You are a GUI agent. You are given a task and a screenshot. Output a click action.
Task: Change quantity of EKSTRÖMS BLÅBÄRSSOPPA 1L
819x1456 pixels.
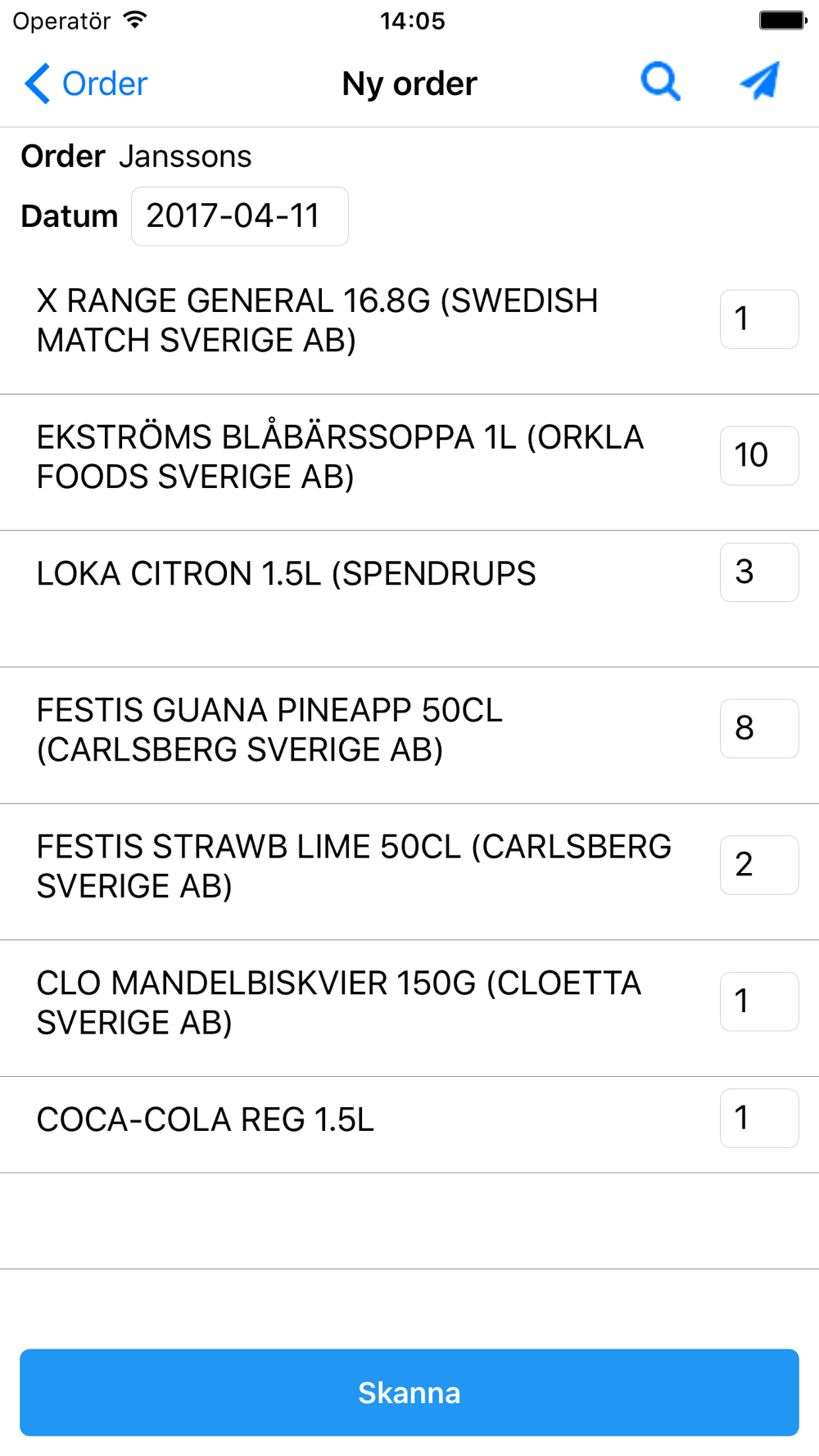(x=758, y=455)
